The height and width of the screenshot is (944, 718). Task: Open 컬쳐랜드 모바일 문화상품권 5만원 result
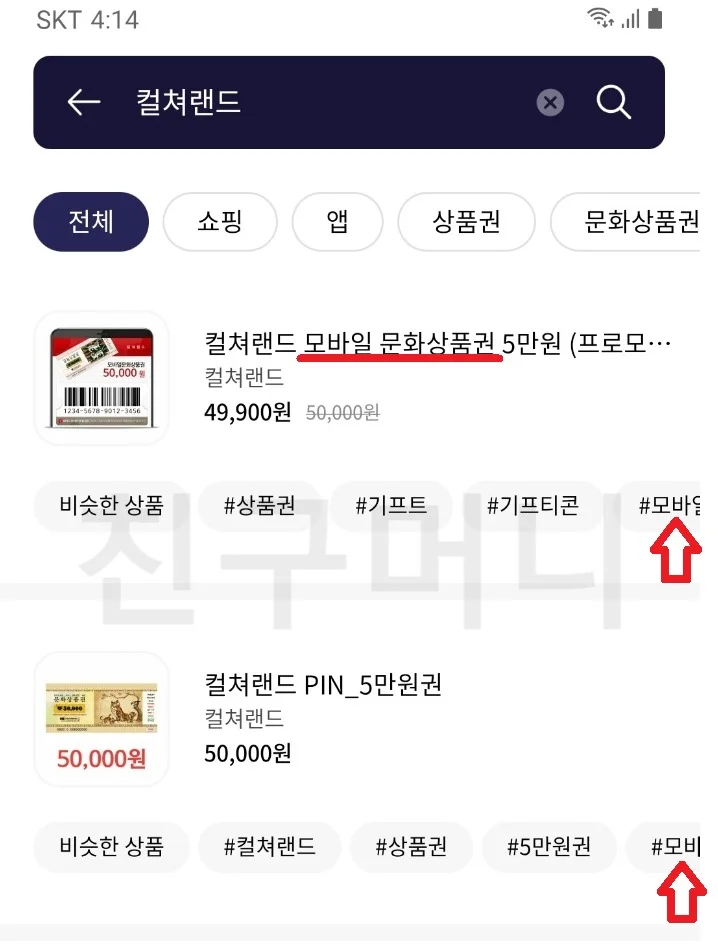366,378
